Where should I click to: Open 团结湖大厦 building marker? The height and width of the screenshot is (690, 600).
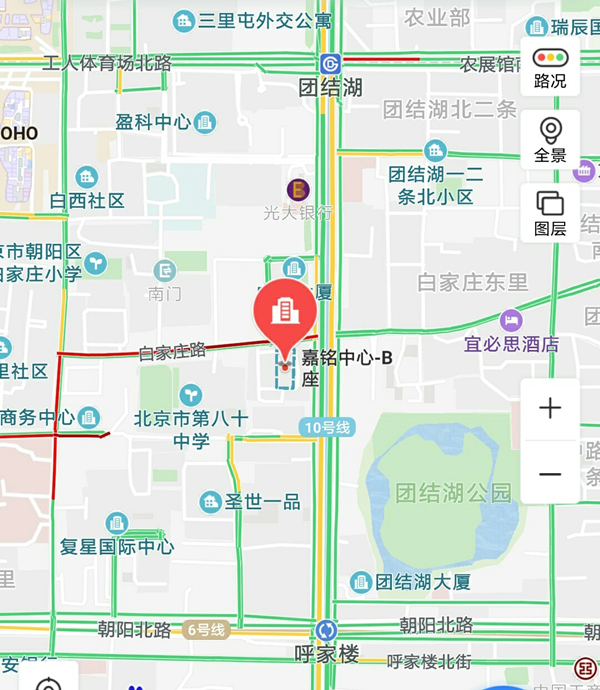tap(361, 582)
